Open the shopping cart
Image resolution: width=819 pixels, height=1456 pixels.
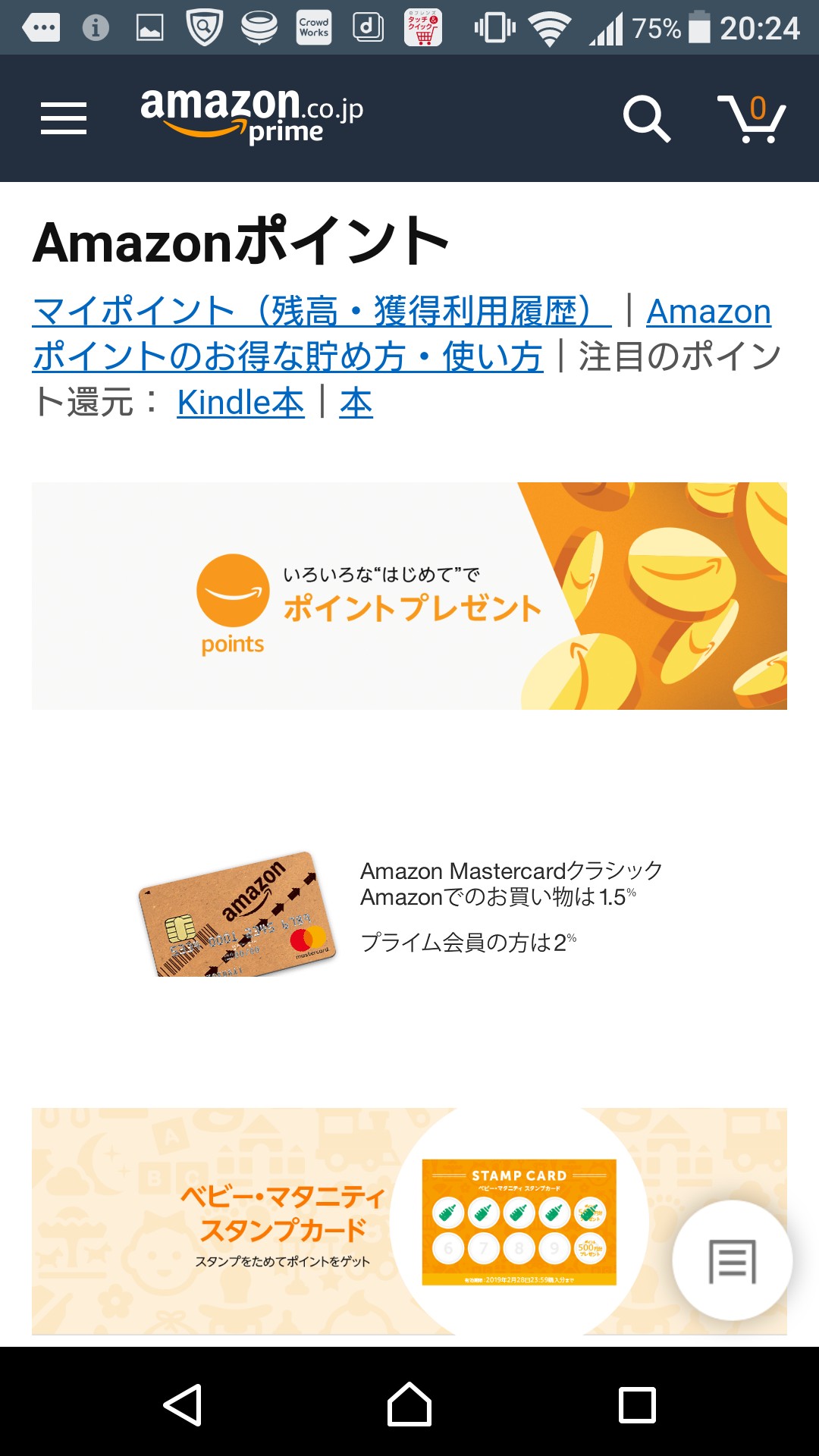pyautogui.click(x=752, y=119)
